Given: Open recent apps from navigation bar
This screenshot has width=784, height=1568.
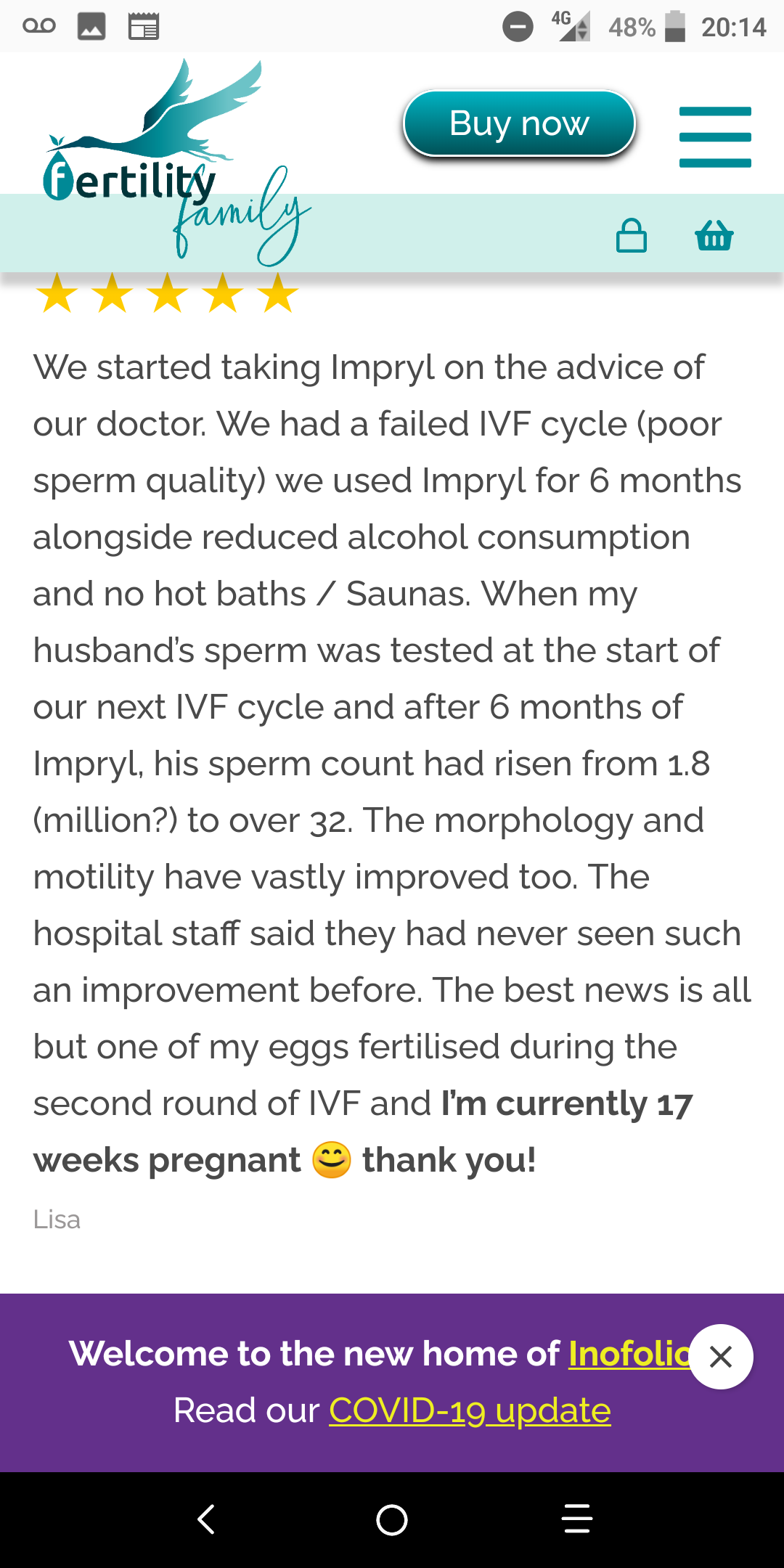Looking at the screenshot, I should click(577, 1519).
